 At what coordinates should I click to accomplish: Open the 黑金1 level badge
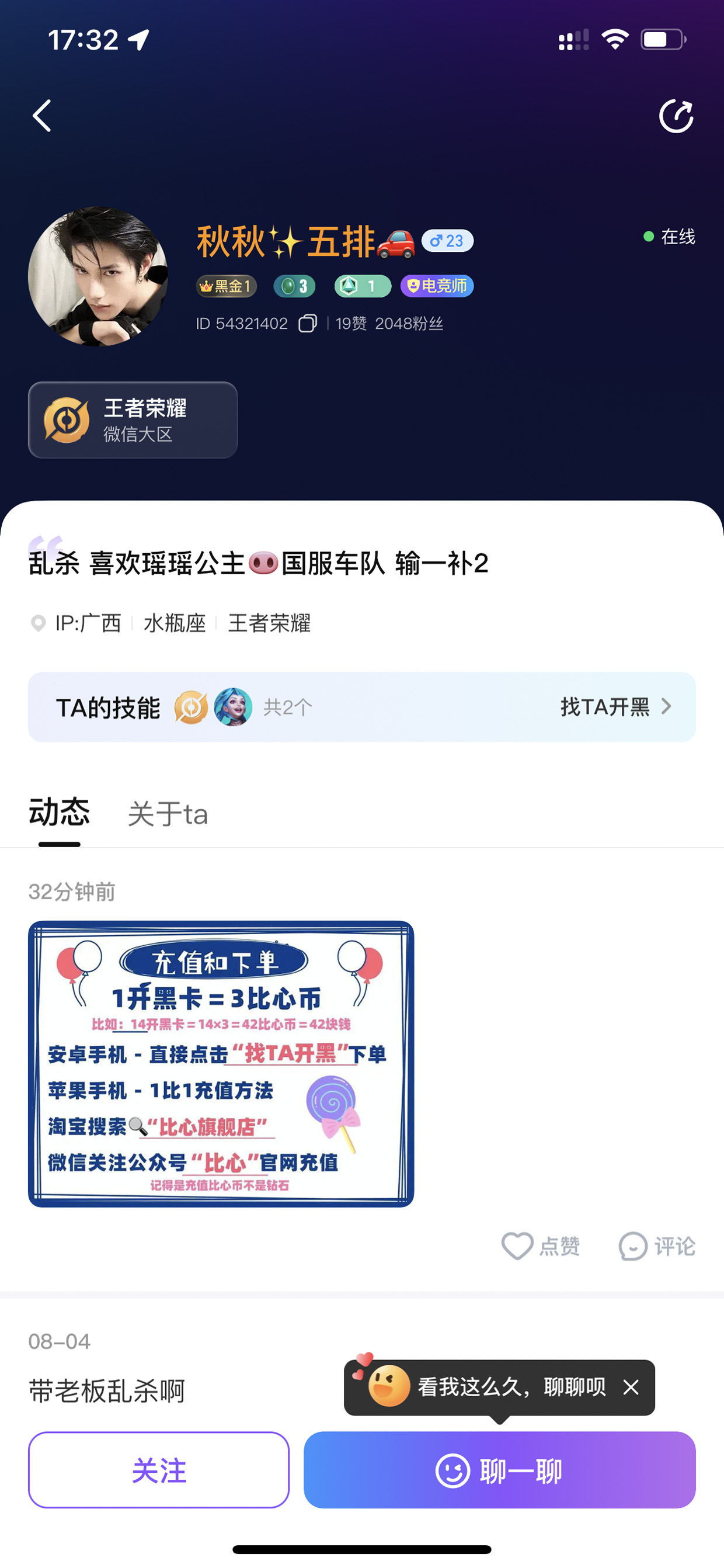click(227, 286)
